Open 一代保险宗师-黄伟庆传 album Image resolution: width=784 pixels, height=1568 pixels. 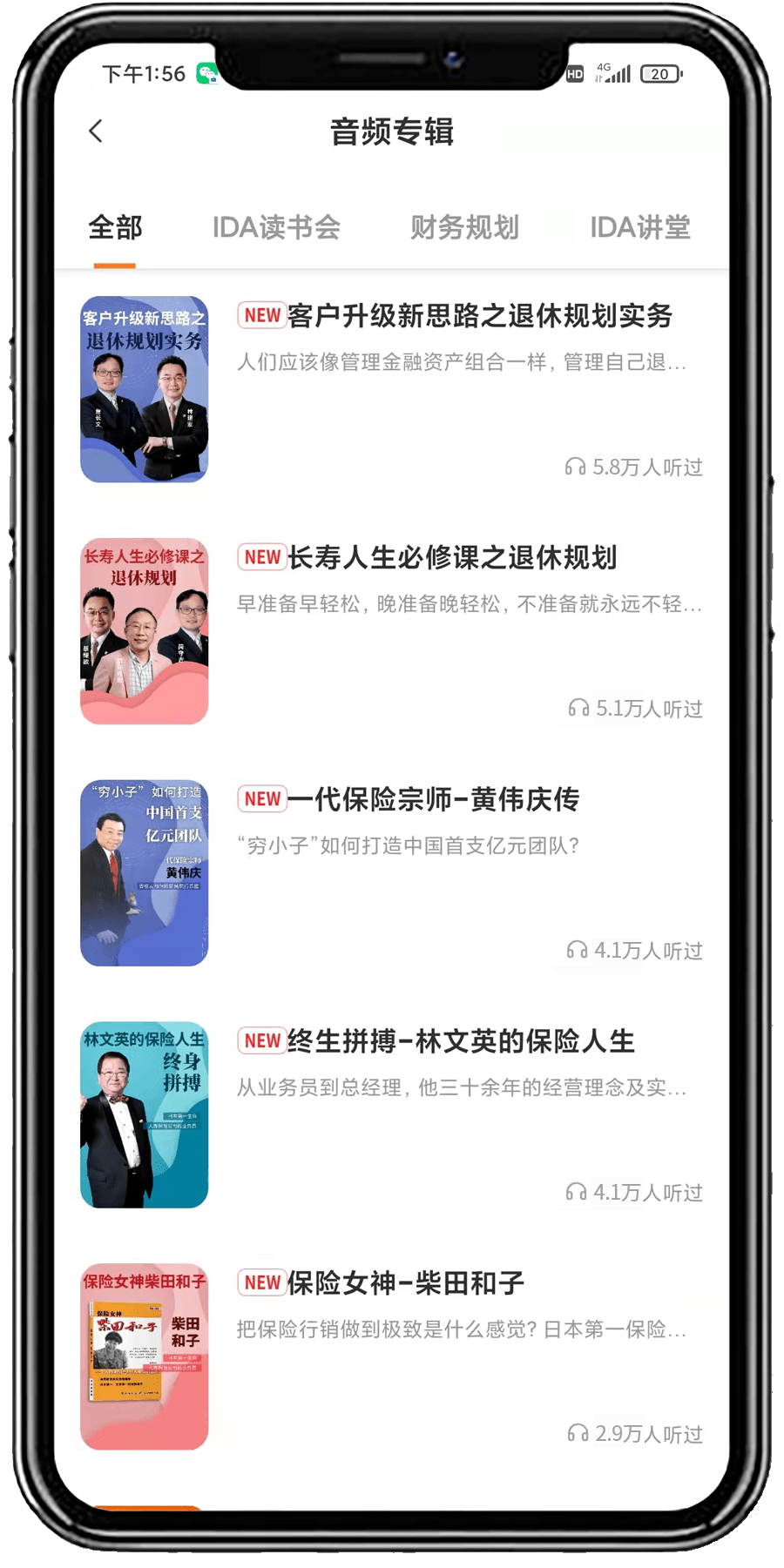[392, 873]
